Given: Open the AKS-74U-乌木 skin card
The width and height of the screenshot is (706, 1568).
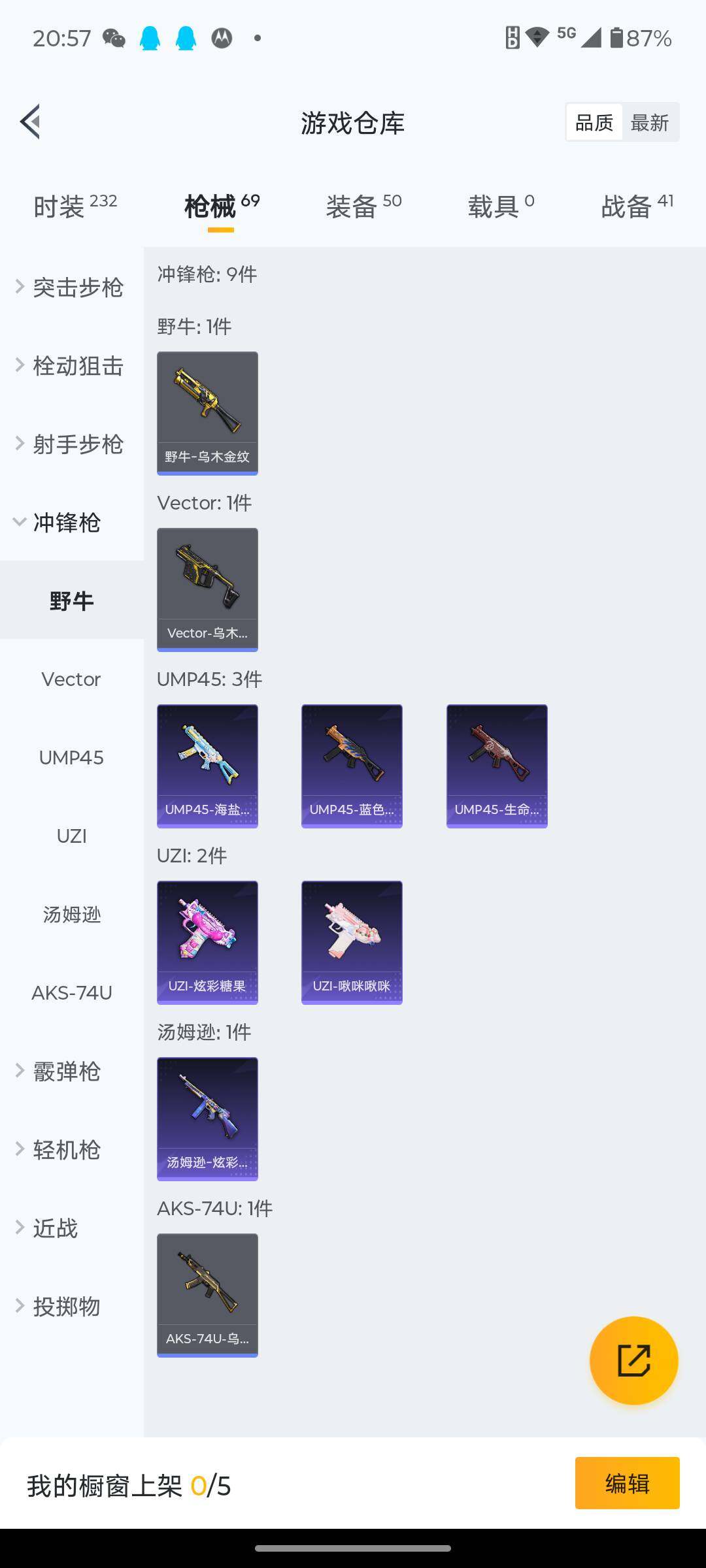Looking at the screenshot, I should point(207,1295).
